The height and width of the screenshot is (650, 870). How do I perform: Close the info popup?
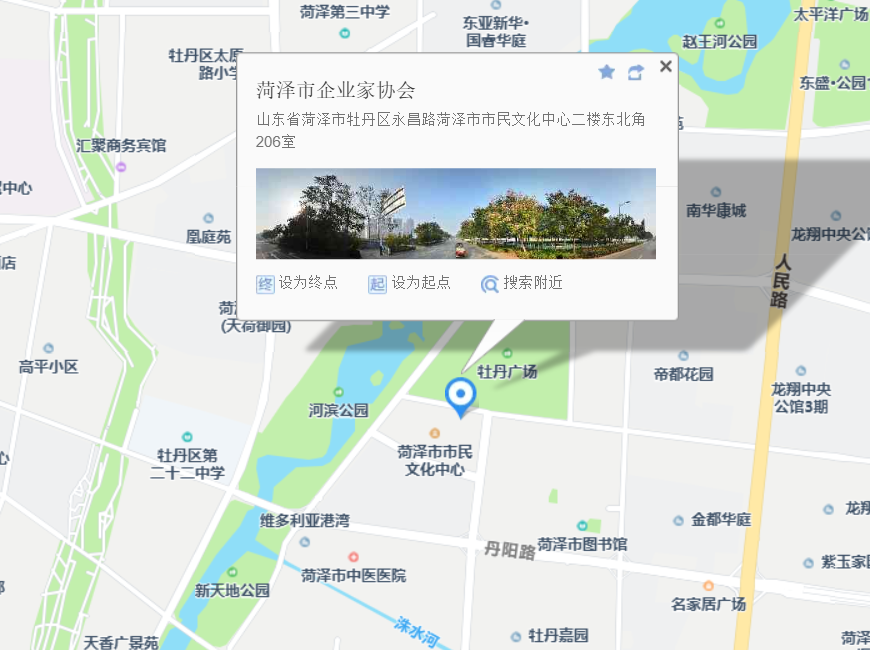(665, 67)
